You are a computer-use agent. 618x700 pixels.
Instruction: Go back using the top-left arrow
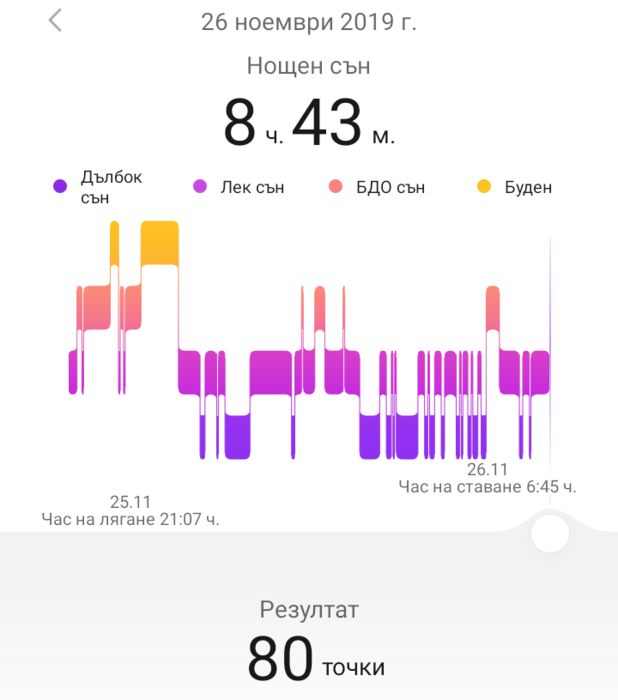pos(55,20)
